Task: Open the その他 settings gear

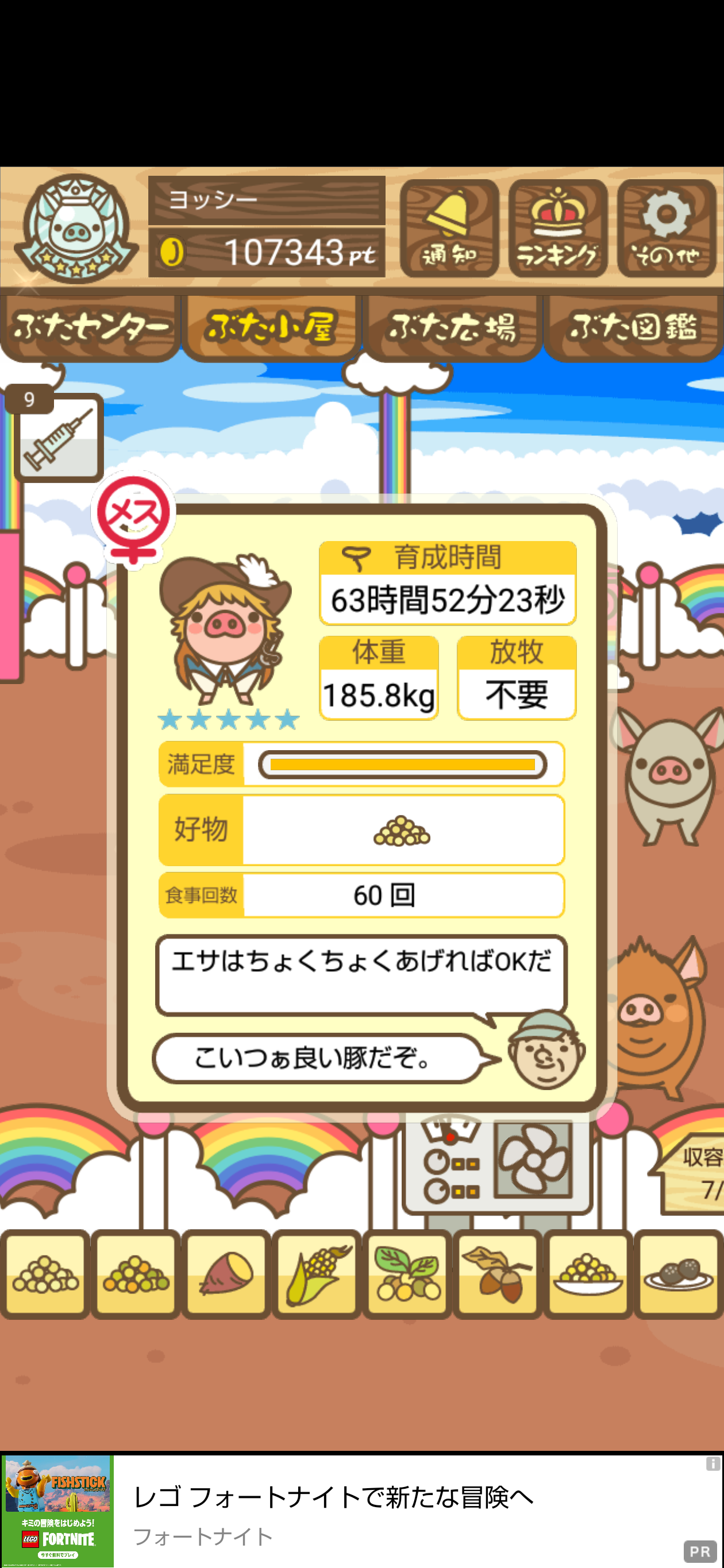Action: (x=666, y=228)
